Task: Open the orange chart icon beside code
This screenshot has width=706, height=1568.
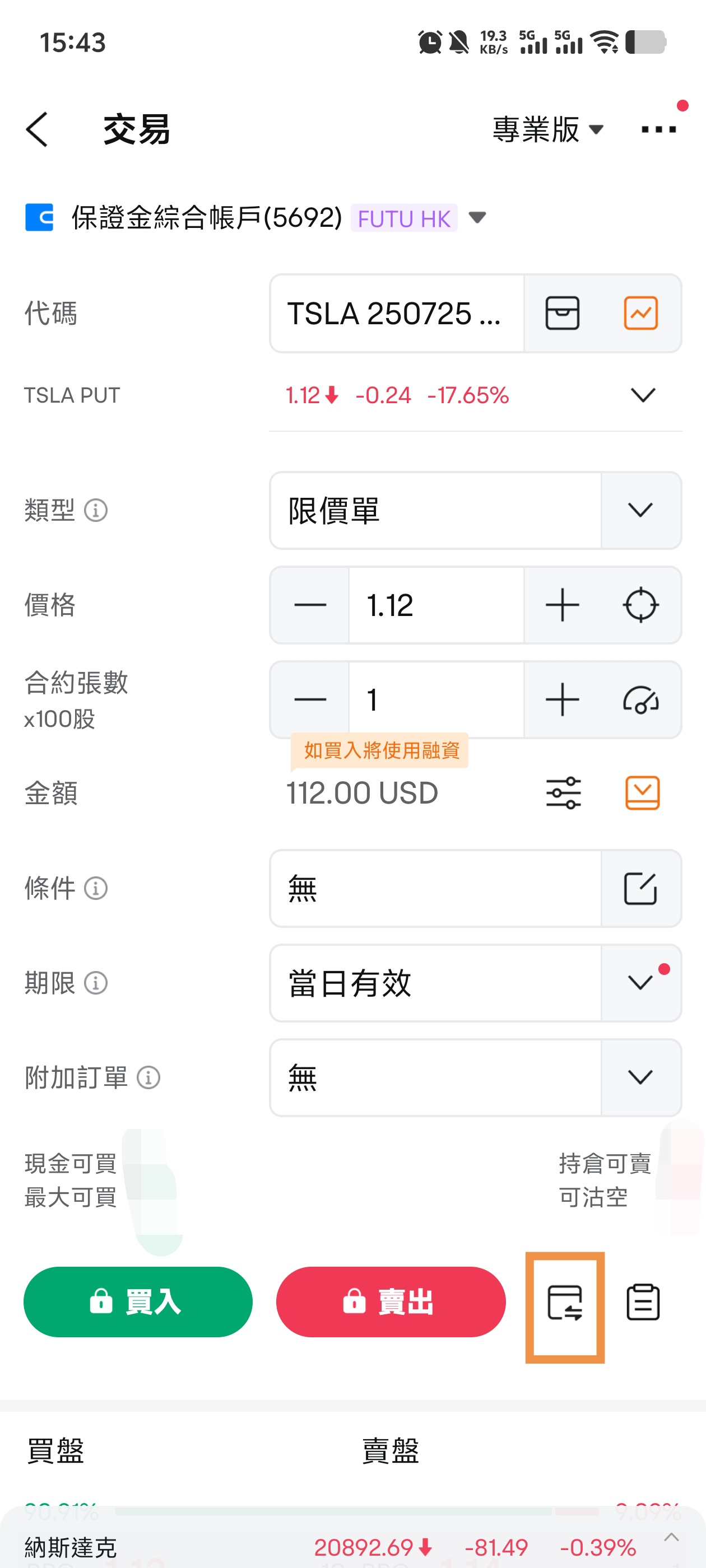Action: pos(641,314)
